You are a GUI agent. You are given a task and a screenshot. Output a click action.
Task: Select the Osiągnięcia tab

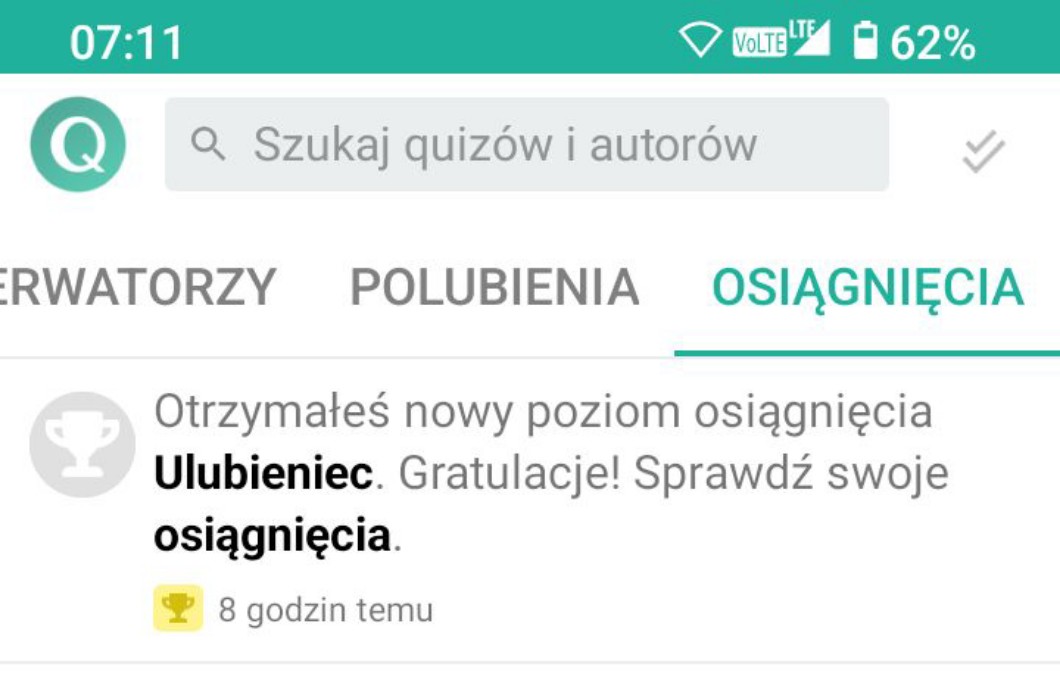tap(867, 288)
